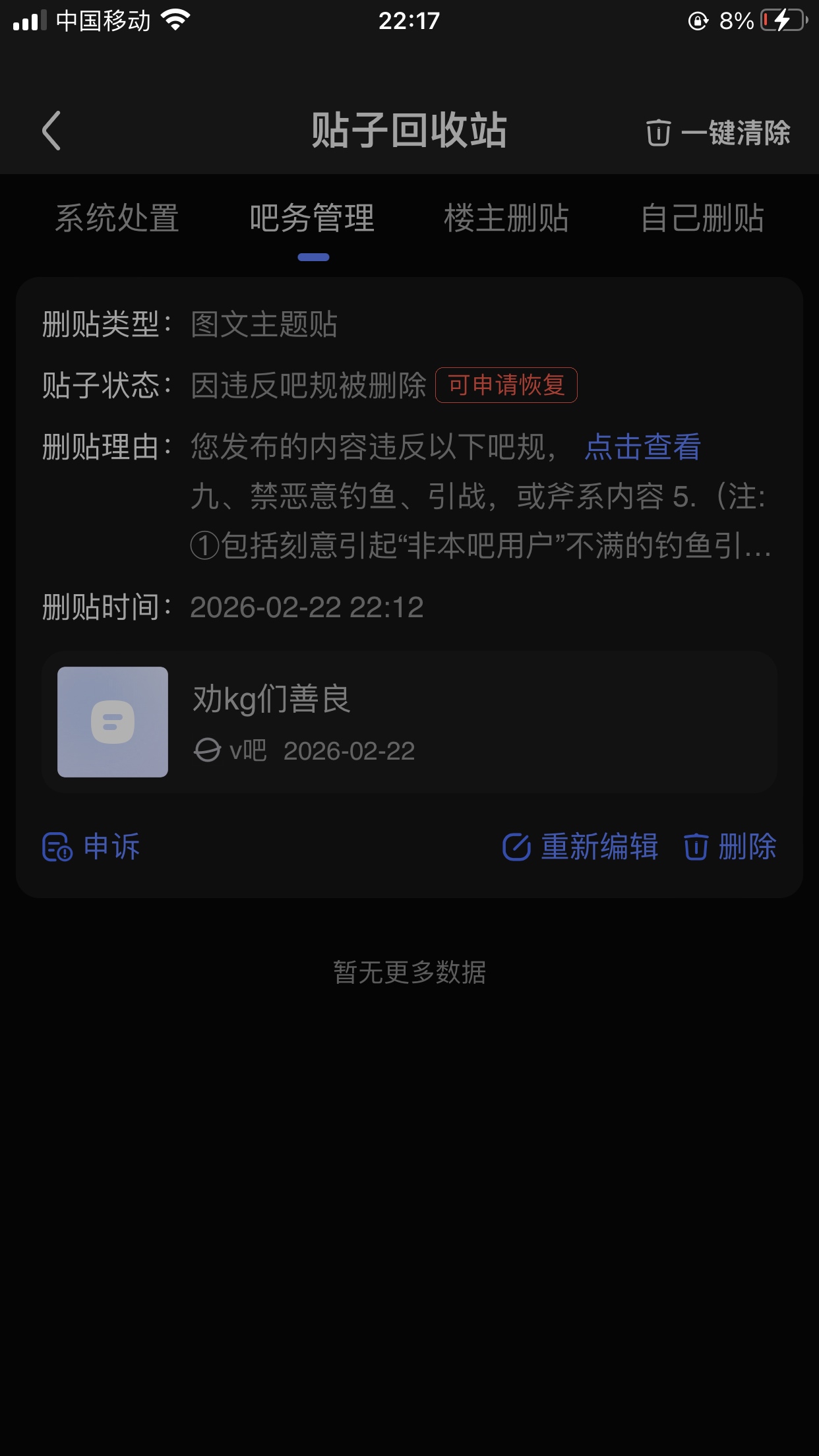This screenshot has height=1456, width=819.
Task: Choose 重新编辑 to re-edit the post
Action: coord(580,847)
